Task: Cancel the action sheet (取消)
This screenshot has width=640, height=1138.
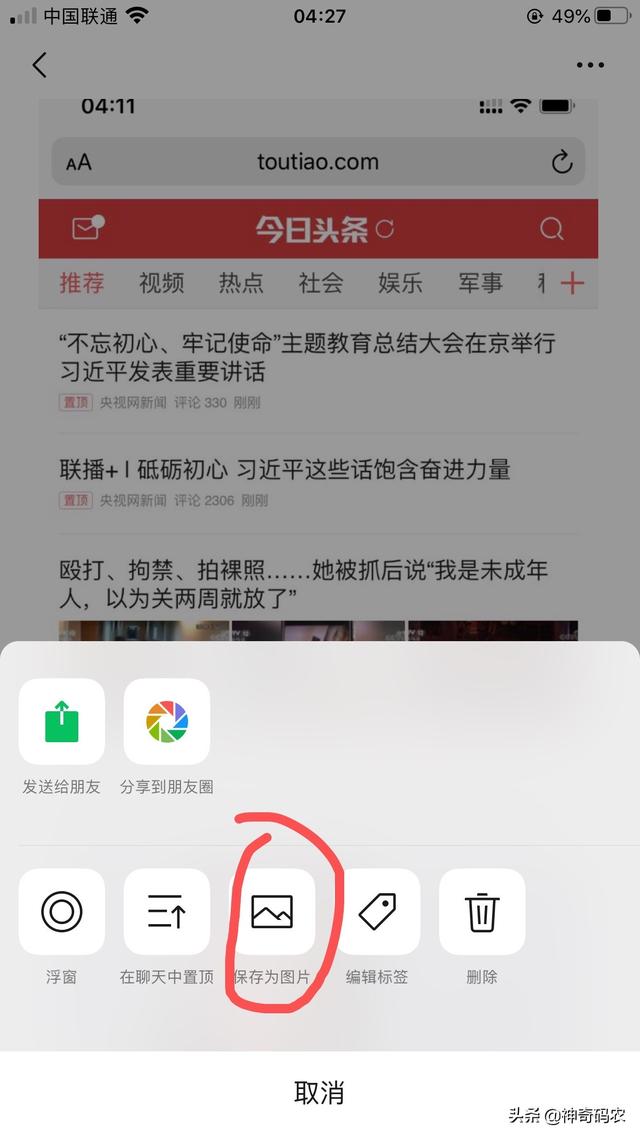Action: point(320,1092)
